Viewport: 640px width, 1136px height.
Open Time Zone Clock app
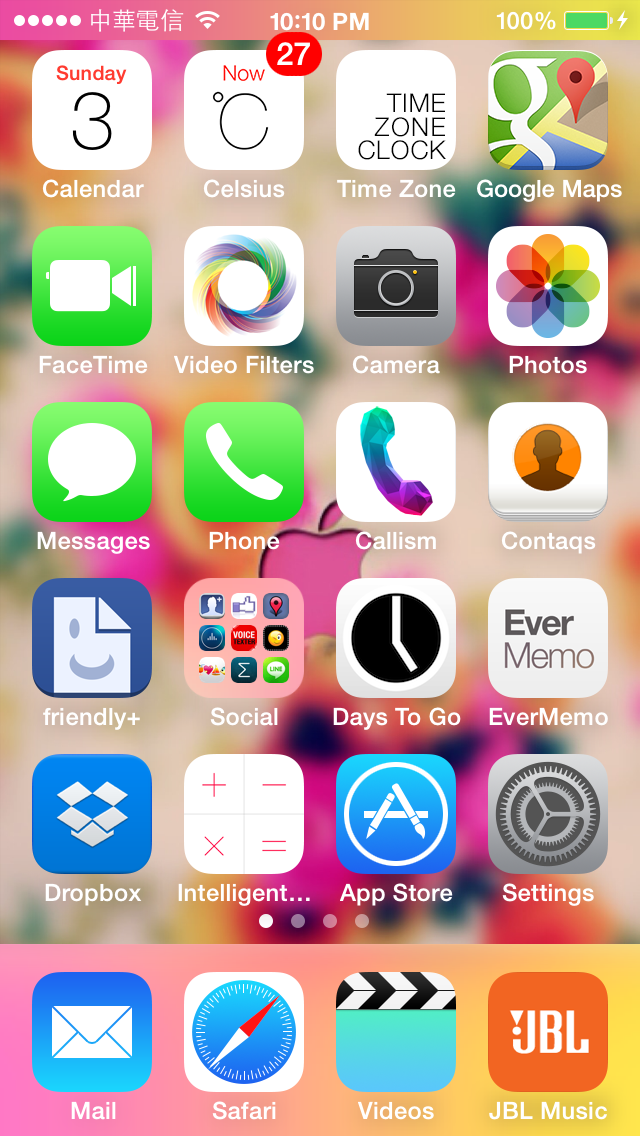coord(396,110)
